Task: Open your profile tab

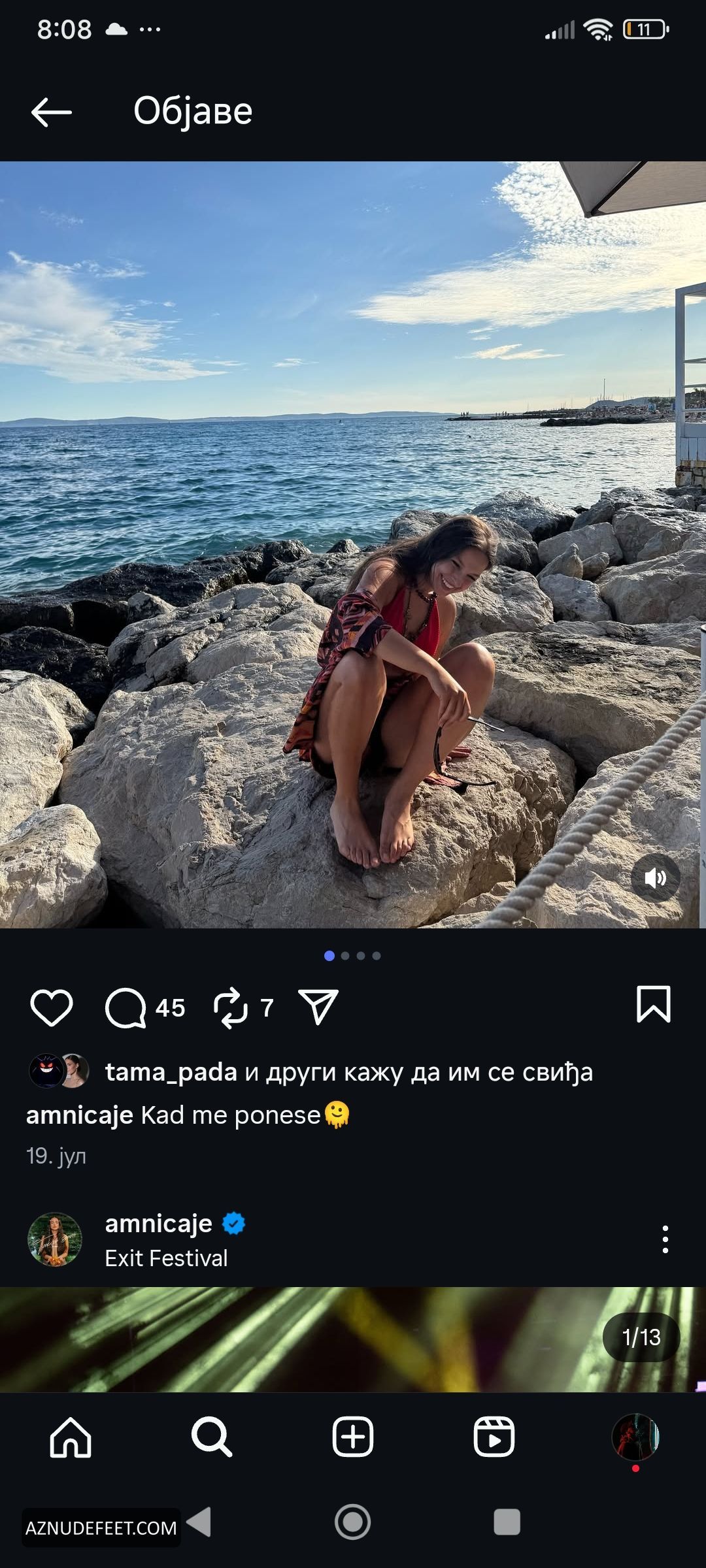Action: (x=635, y=1437)
